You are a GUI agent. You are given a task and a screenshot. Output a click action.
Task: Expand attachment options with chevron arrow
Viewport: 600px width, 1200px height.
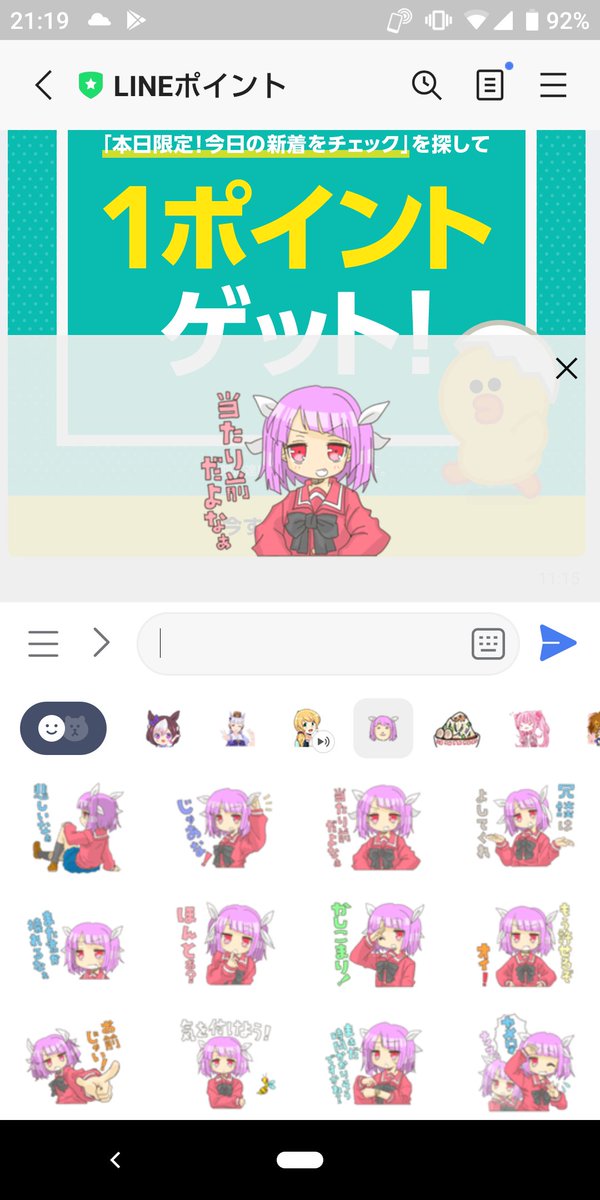click(101, 643)
